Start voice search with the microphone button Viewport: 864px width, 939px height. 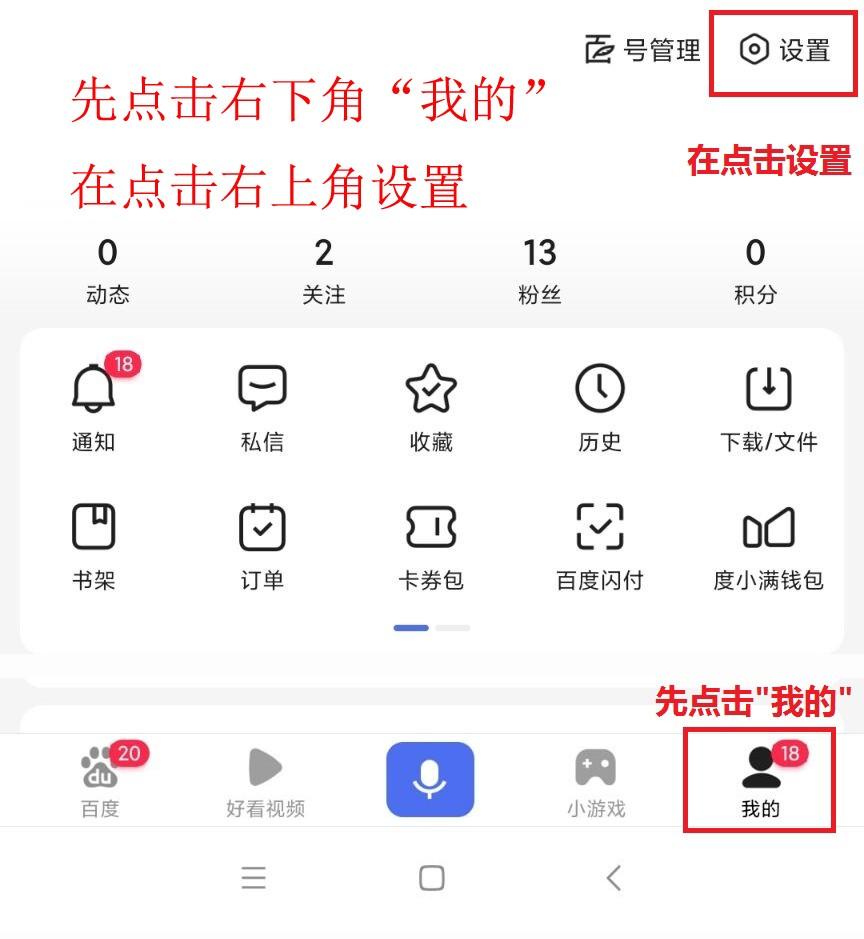tap(430, 779)
